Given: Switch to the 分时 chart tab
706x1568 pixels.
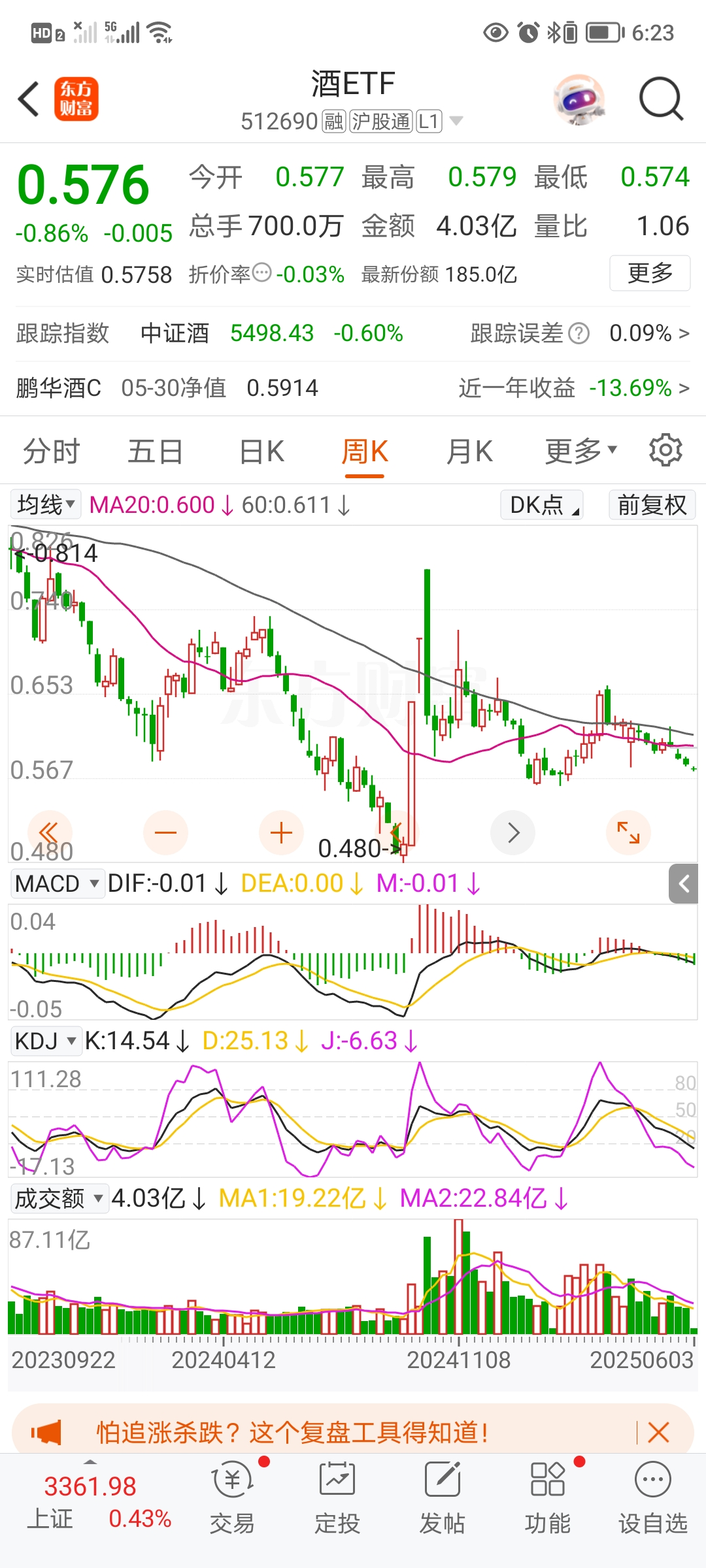Looking at the screenshot, I should coord(51,451).
